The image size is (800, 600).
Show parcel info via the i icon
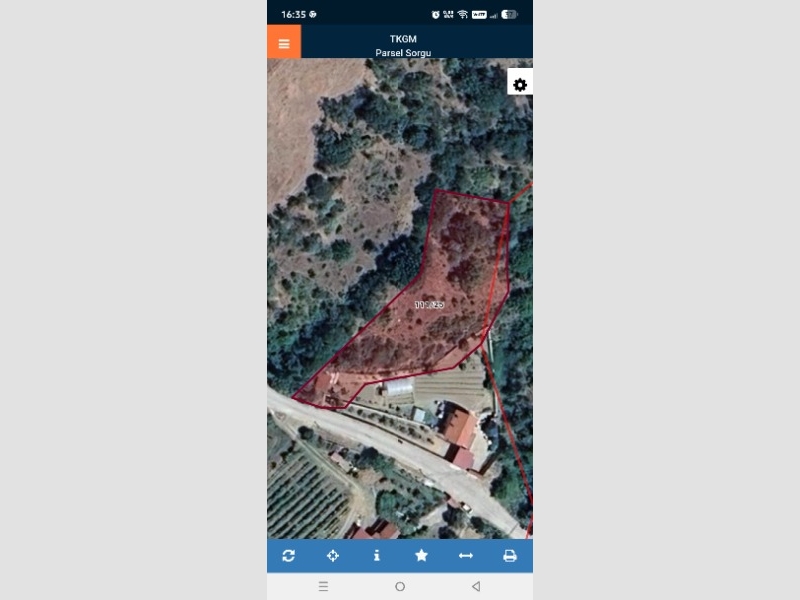pos(377,556)
